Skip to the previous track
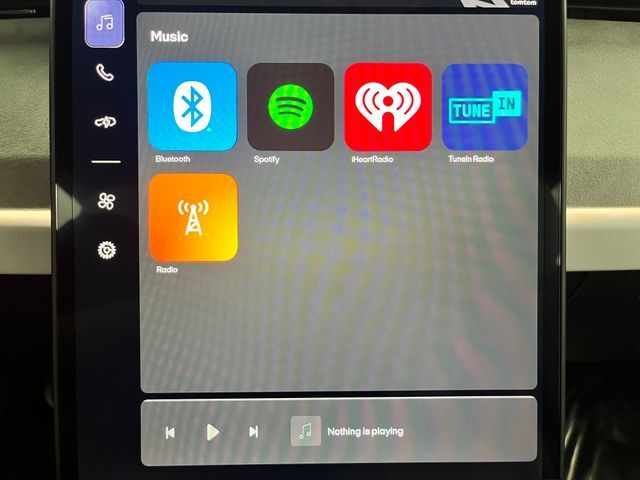 (170, 432)
